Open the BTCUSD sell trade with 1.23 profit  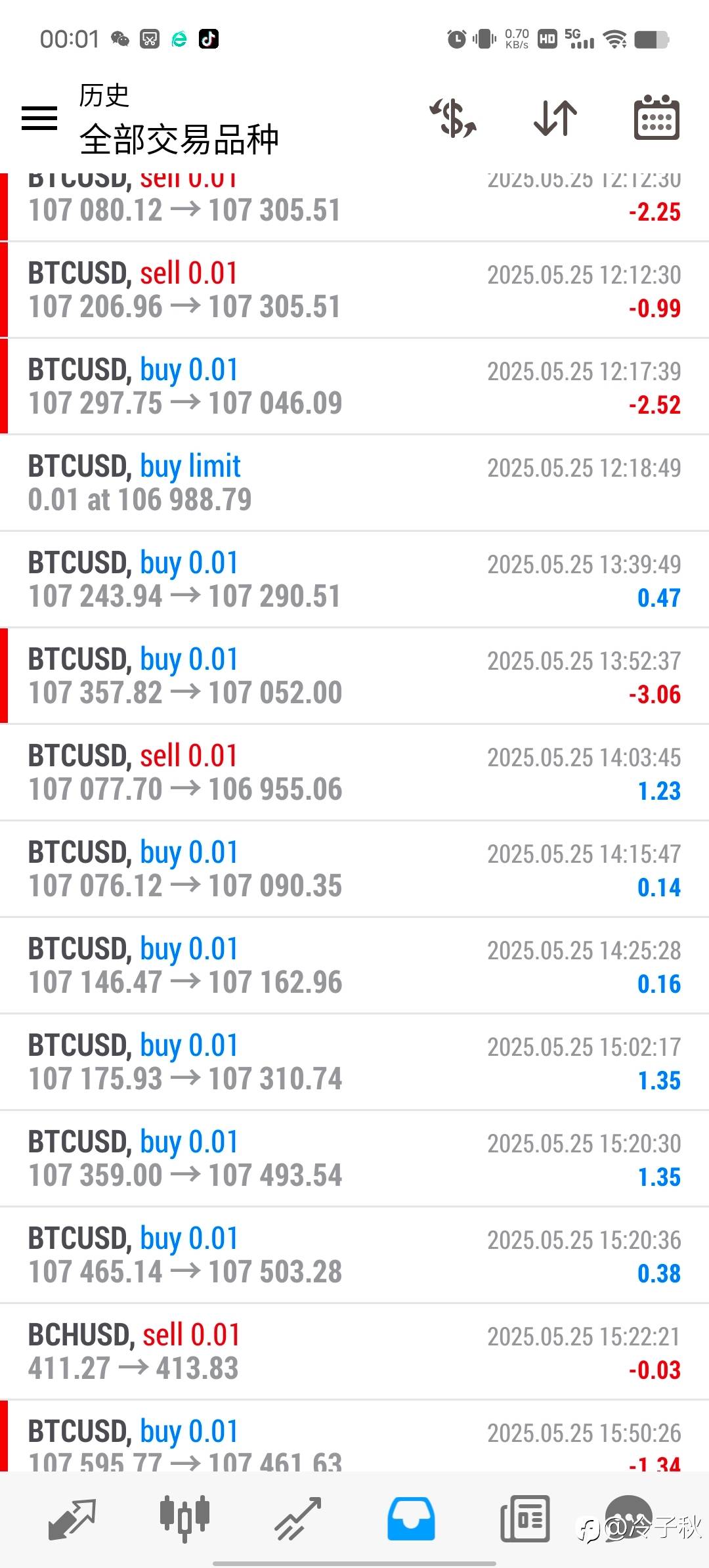[354, 772]
